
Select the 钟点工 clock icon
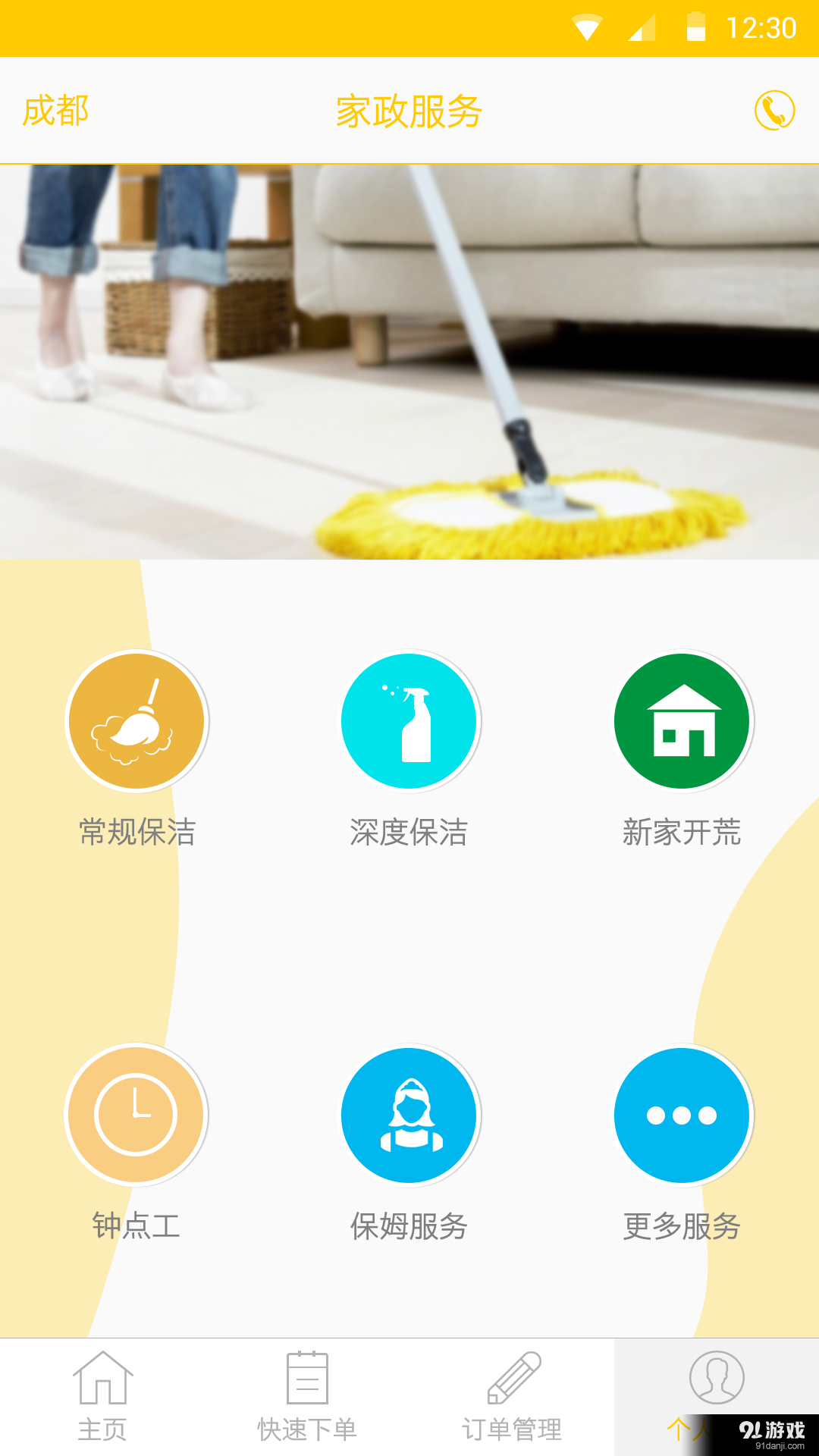[136, 1113]
